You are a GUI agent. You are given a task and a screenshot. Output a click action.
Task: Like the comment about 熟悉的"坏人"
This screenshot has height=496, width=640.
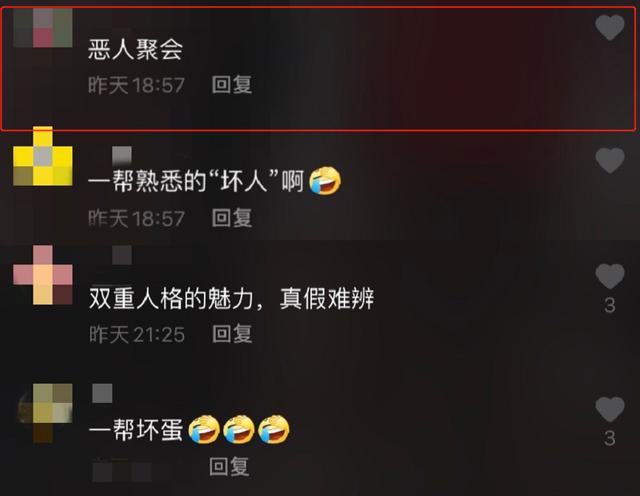(609, 160)
